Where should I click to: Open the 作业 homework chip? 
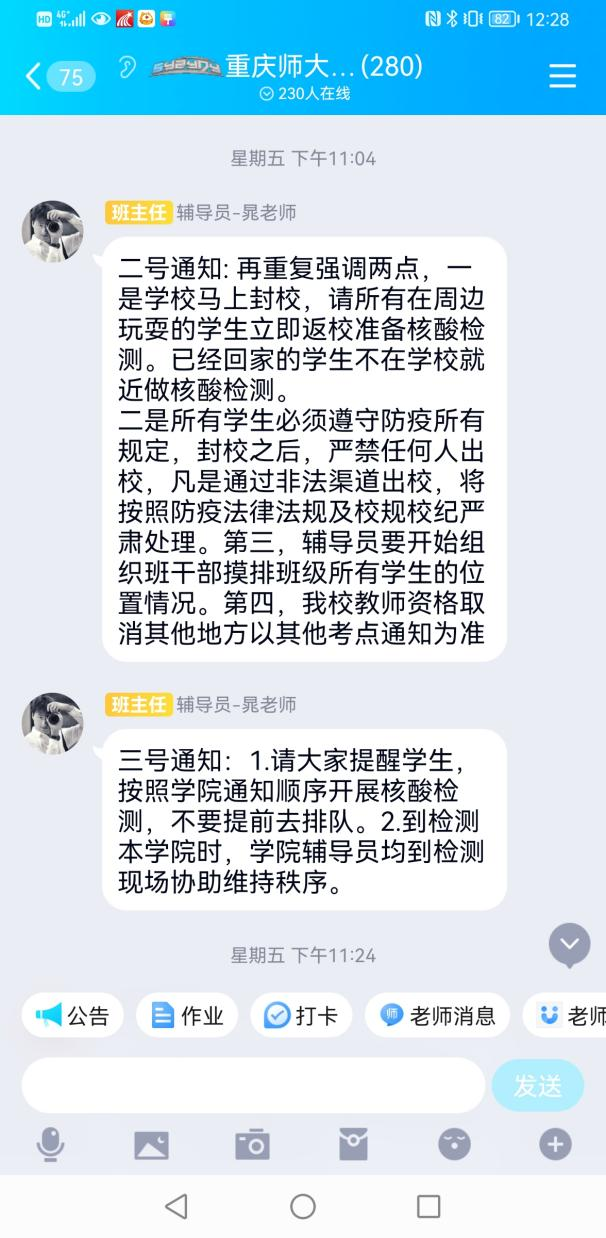pos(187,1016)
